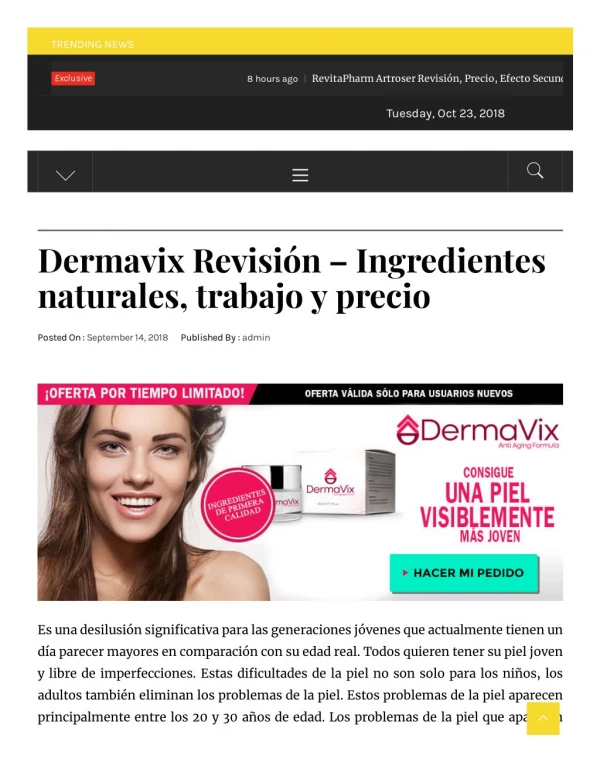Open the hamburger navigation menu
Screen dimensions: 600x776
tap(300, 174)
